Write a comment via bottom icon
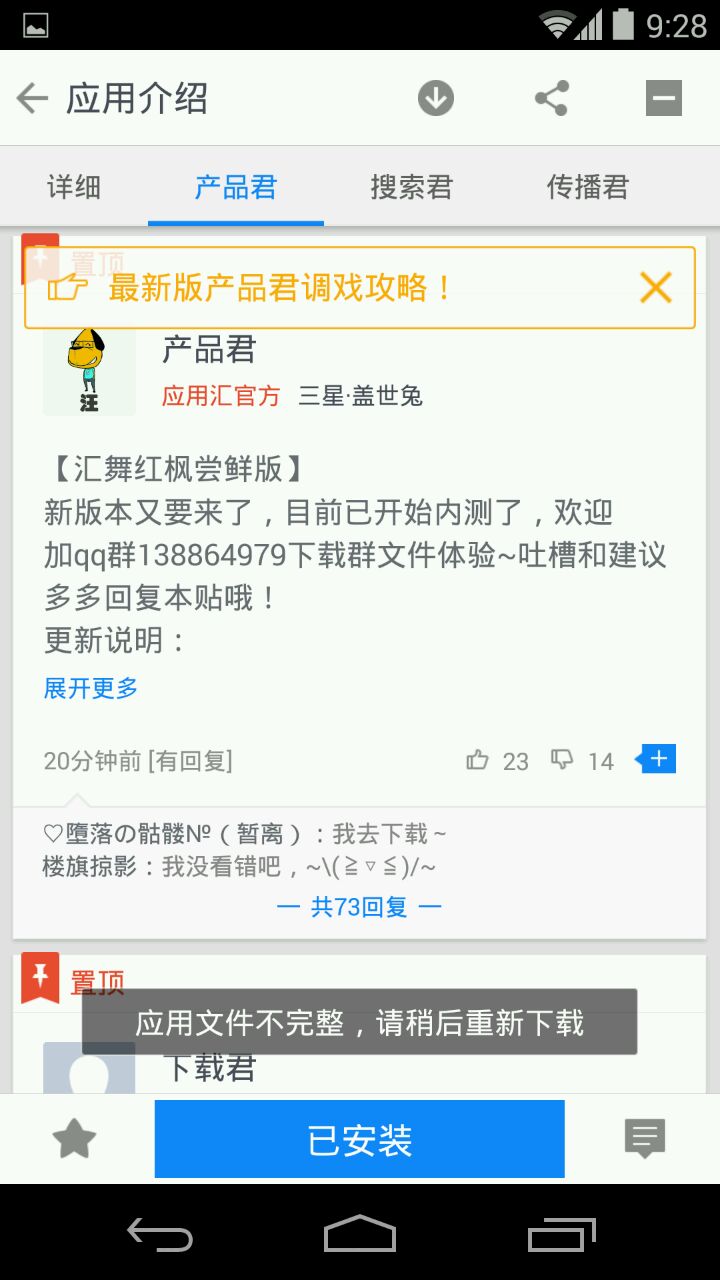Viewport: 720px width, 1280px height. click(644, 1139)
